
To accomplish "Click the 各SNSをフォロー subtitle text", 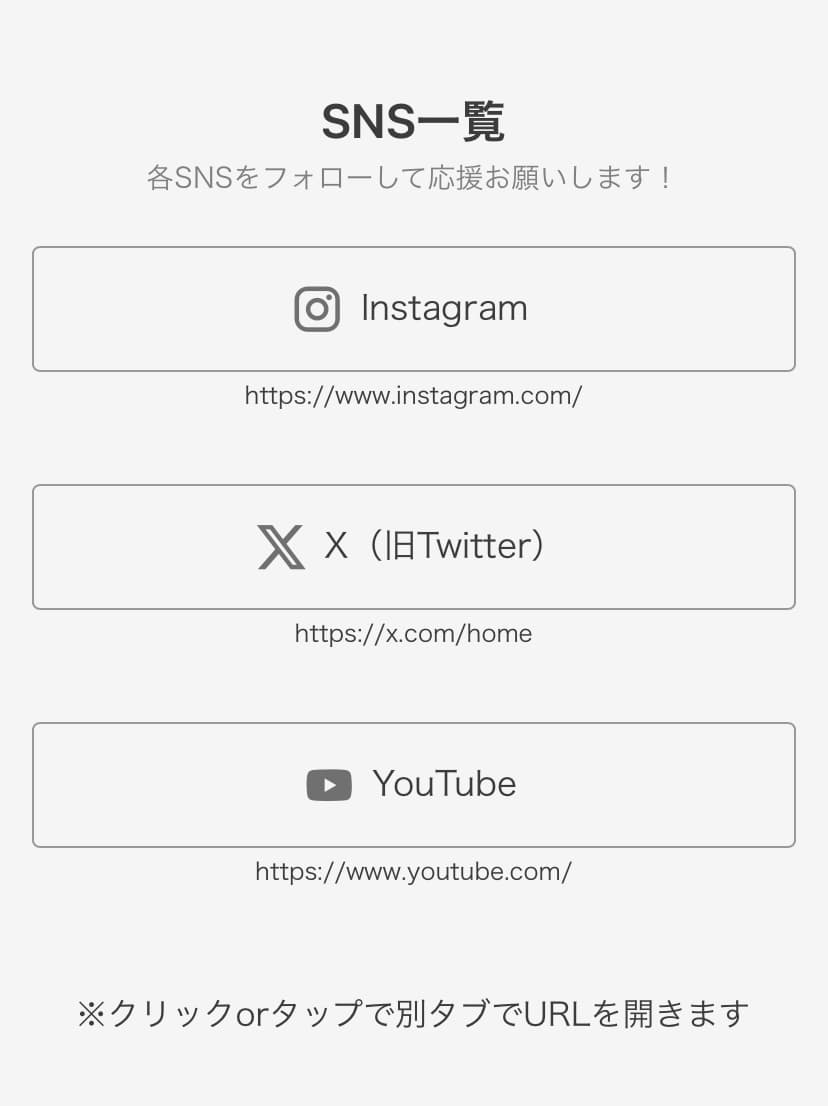I will click(x=414, y=177).
